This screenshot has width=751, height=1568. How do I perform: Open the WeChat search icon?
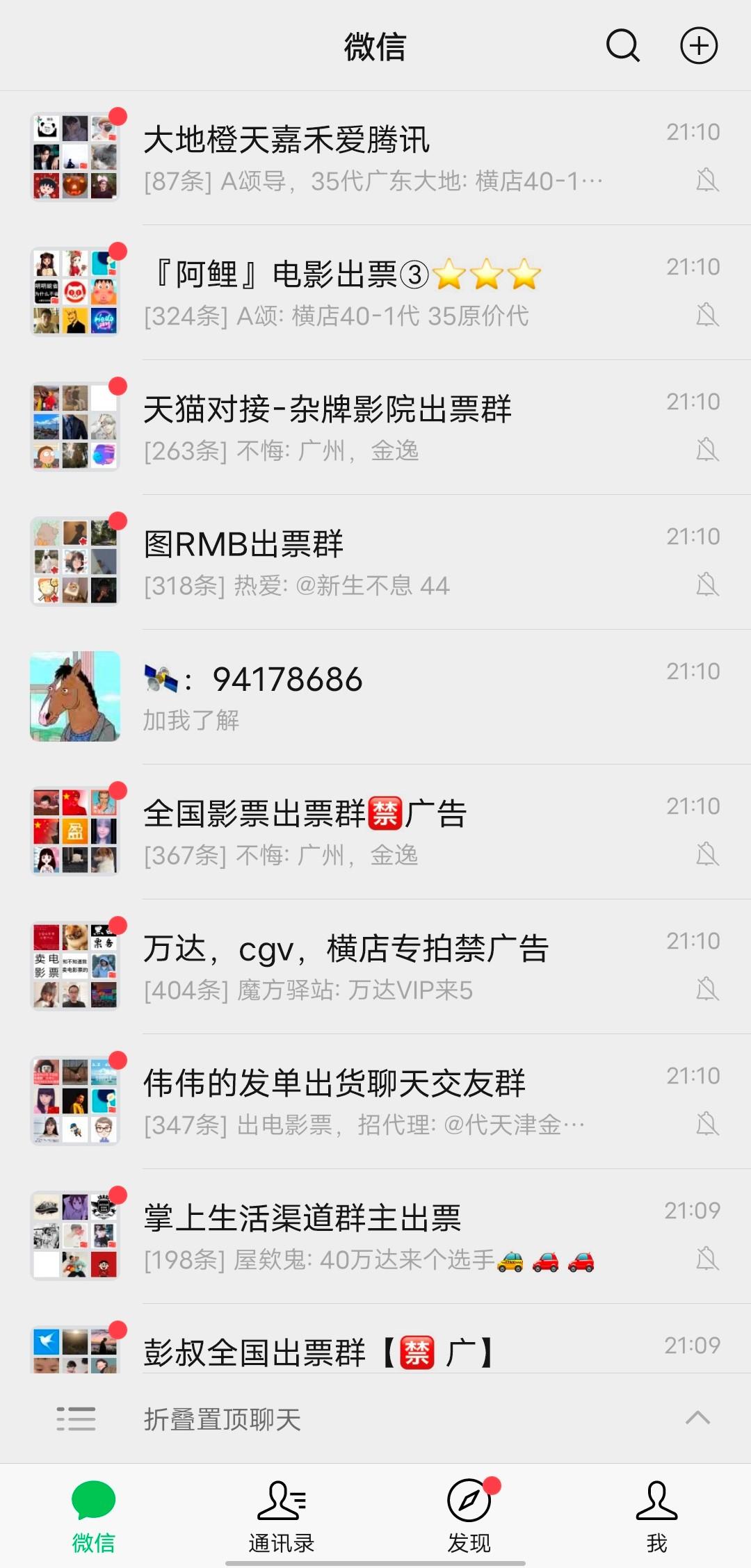click(622, 46)
